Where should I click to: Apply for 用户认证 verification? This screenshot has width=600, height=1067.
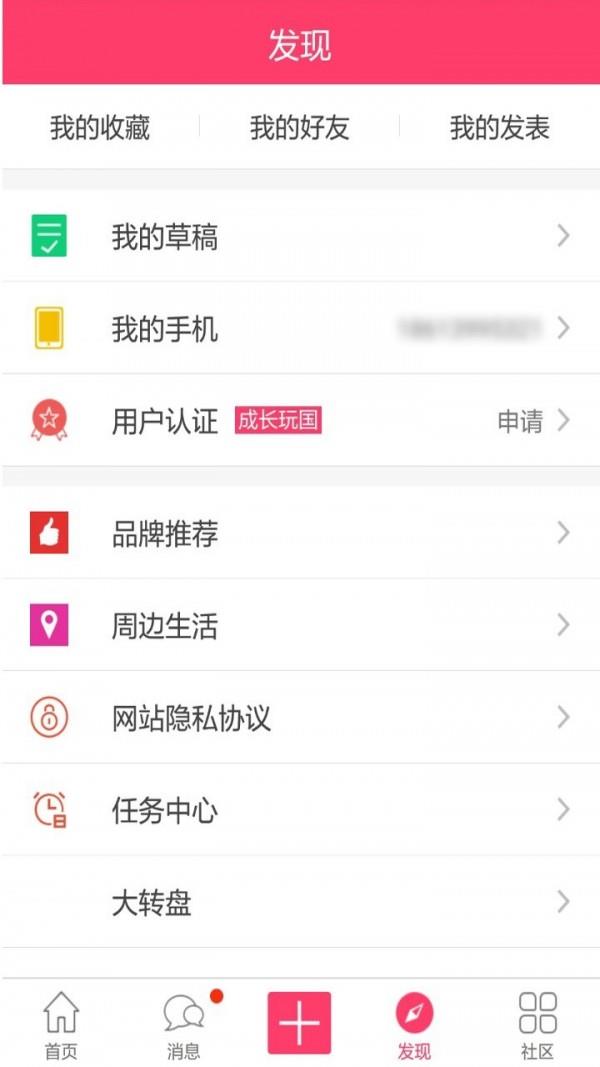(520, 422)
